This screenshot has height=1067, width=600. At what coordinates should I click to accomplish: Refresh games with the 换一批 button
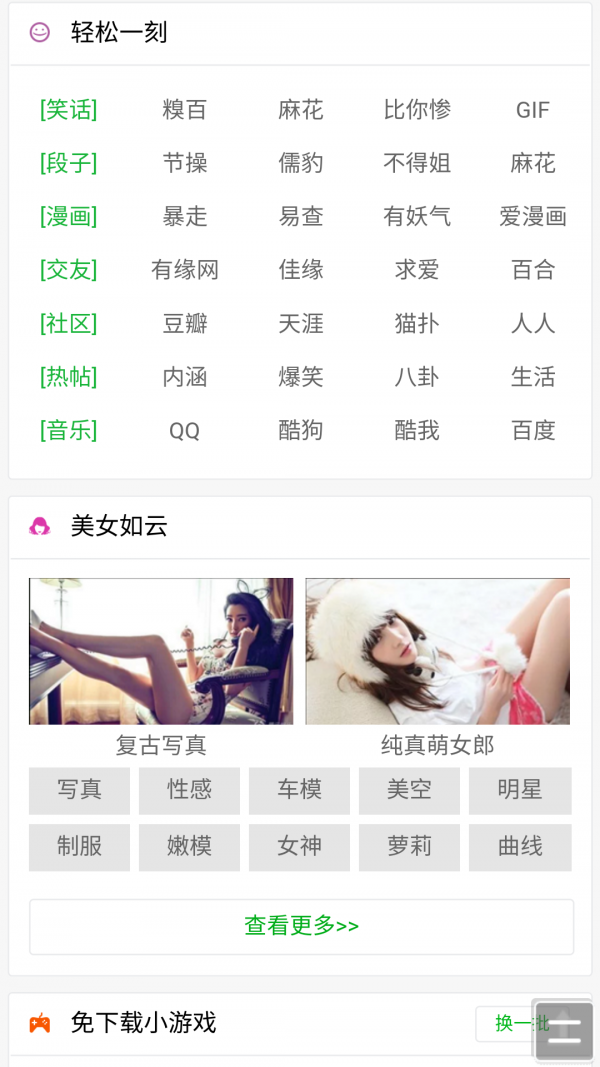(x=508, y=1023)
